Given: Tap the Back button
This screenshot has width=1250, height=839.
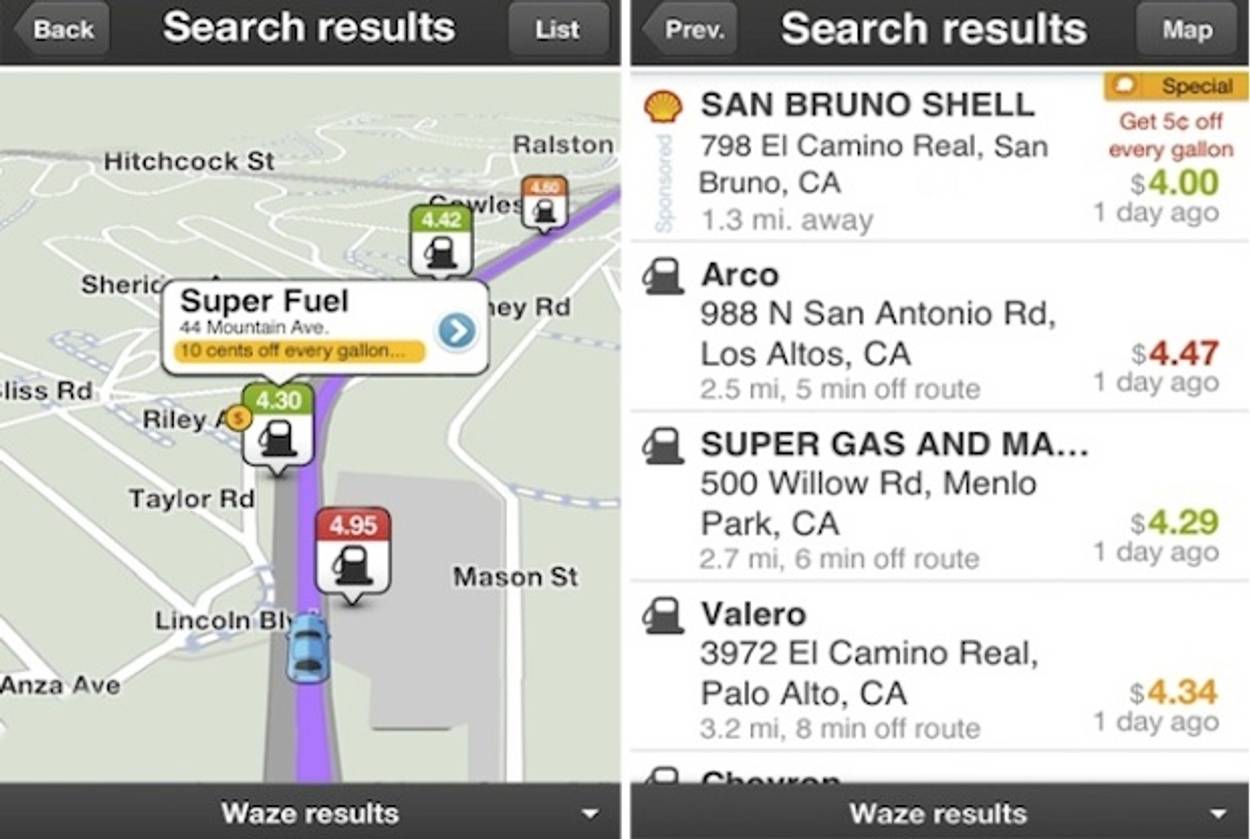Looking at the screenshot, I should pyautogui.click(x=61, y=30).
